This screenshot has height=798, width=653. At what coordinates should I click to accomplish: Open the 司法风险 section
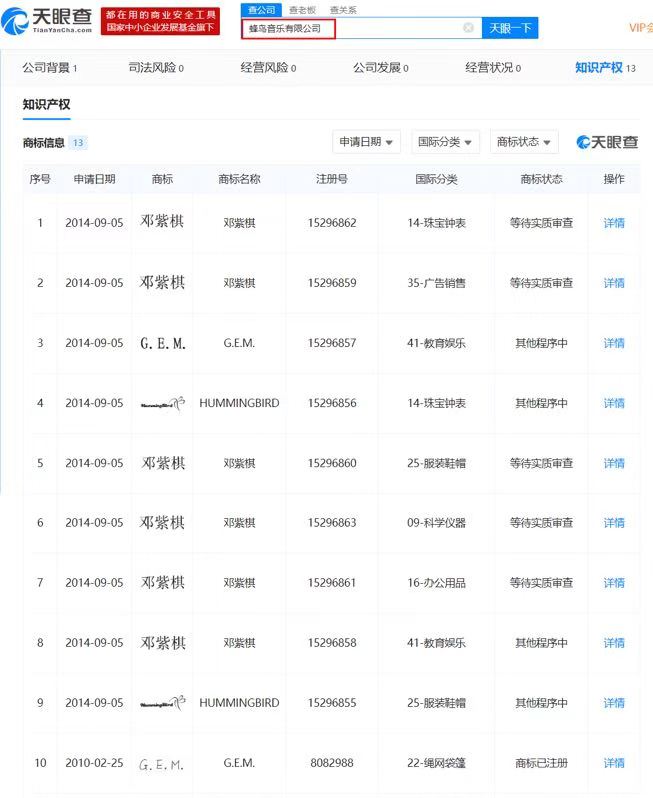tap(156, 68)
